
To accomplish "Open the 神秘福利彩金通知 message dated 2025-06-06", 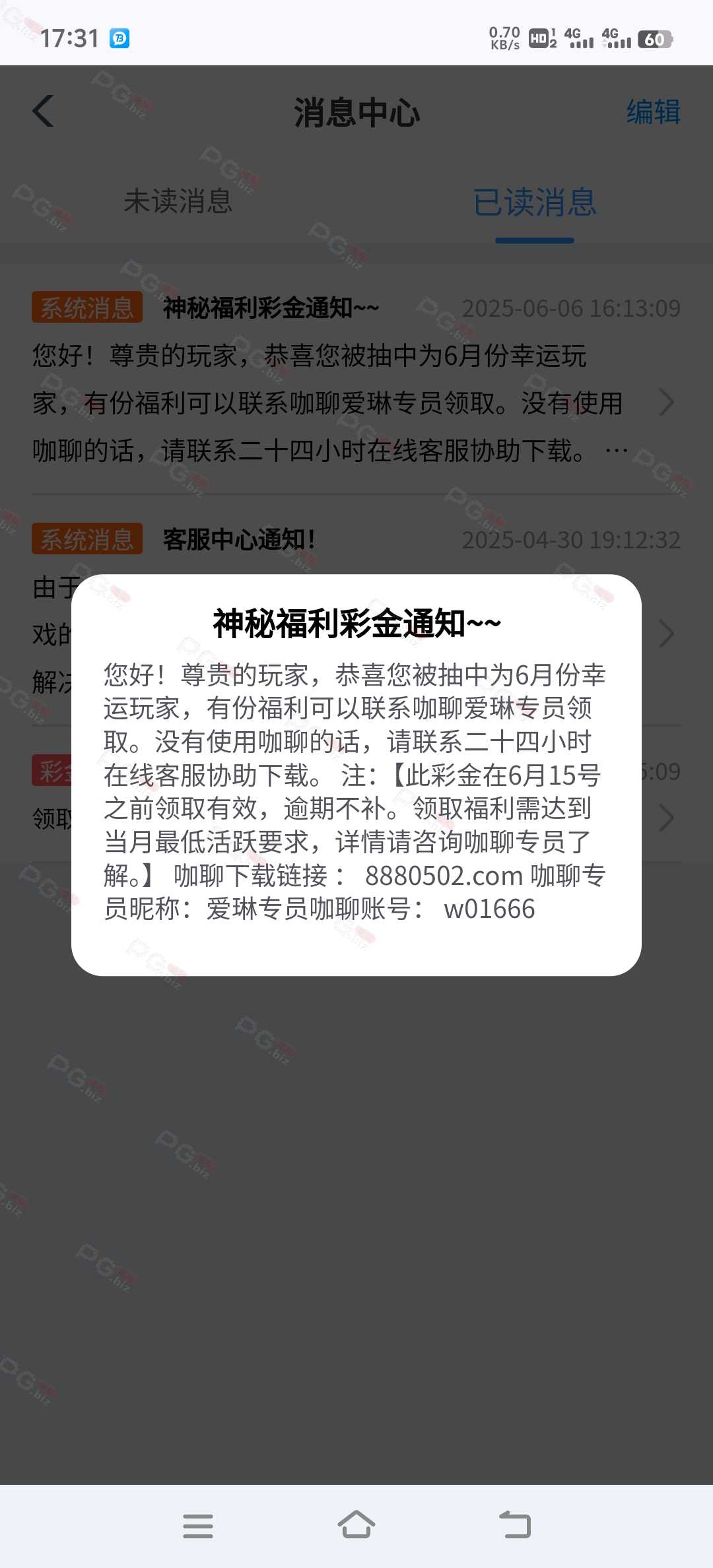I will 356,379.
